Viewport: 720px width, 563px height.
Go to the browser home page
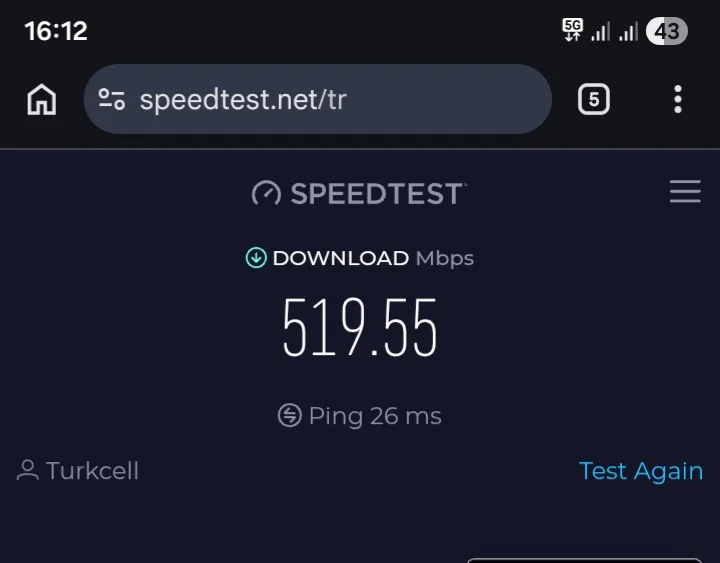point(41,99)
